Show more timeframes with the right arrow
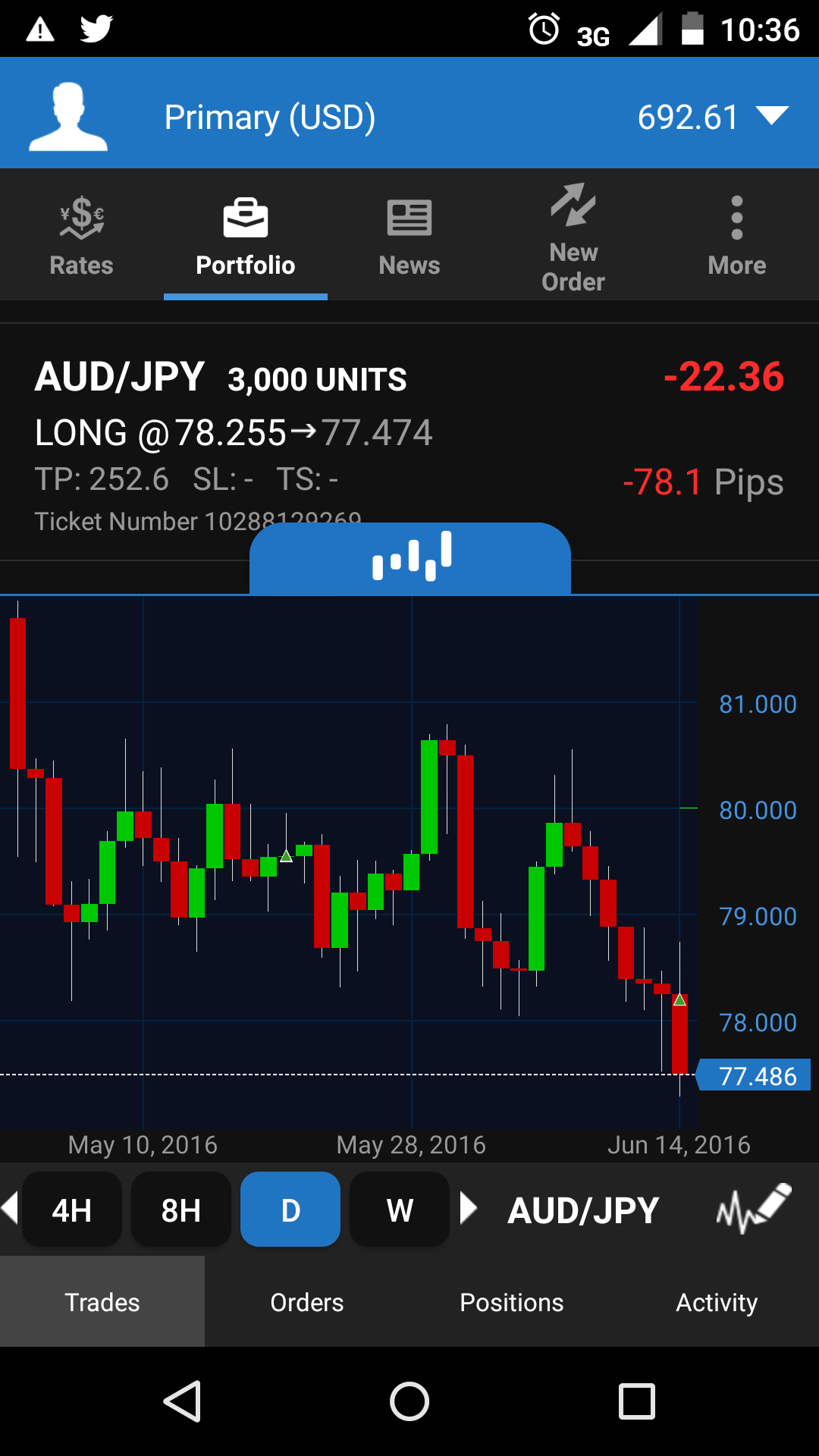 [469, 1208]
